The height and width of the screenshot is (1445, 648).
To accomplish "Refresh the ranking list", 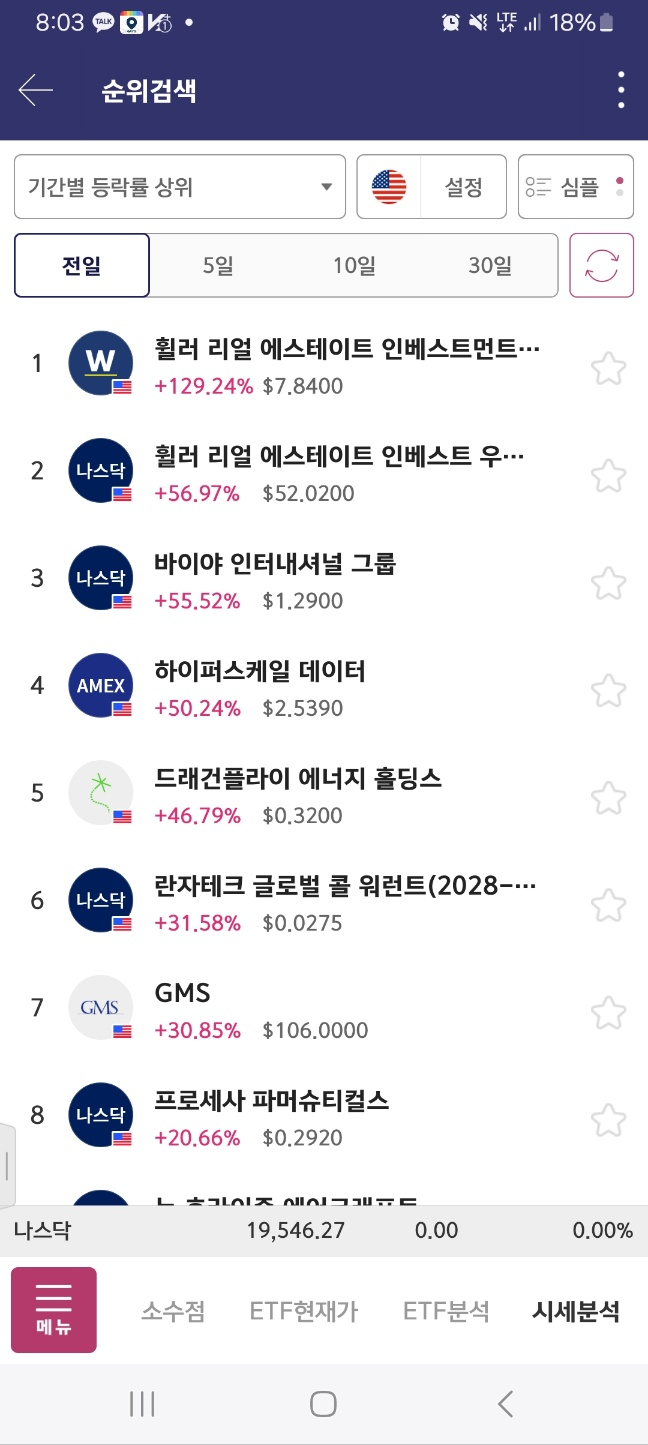I will pos(602,266).
